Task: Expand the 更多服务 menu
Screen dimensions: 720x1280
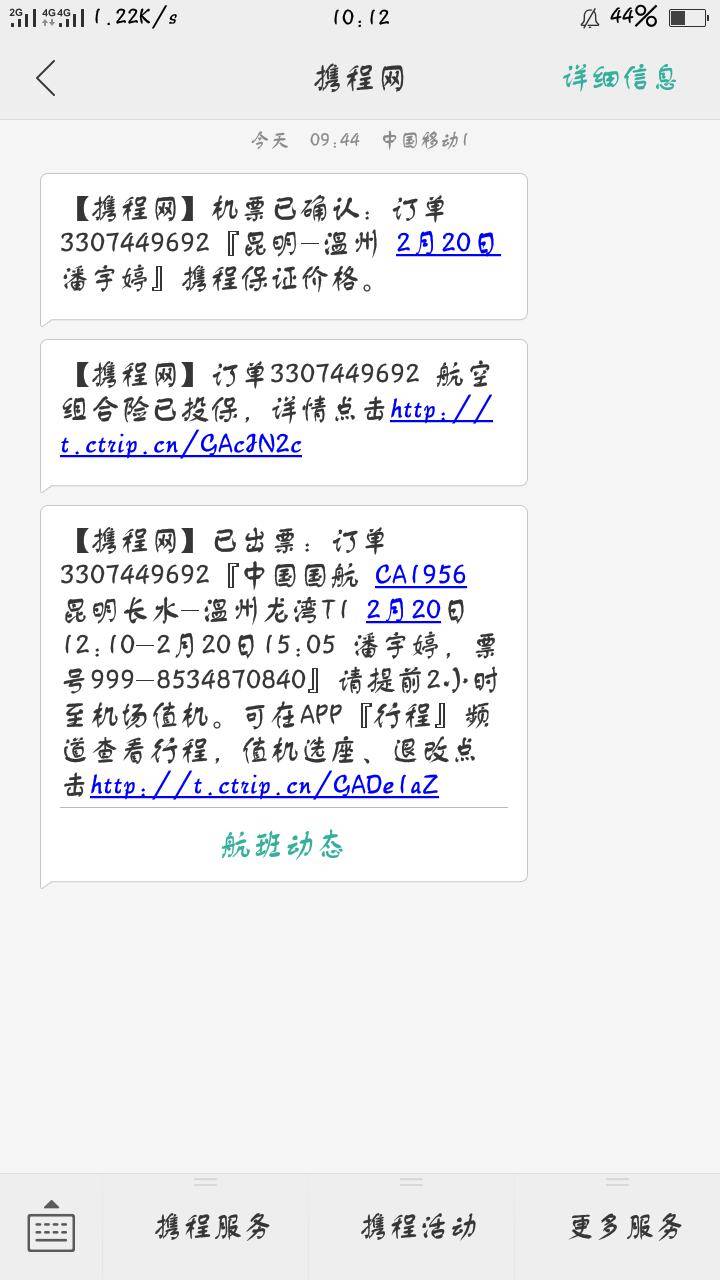Action: pos(625,1227)
